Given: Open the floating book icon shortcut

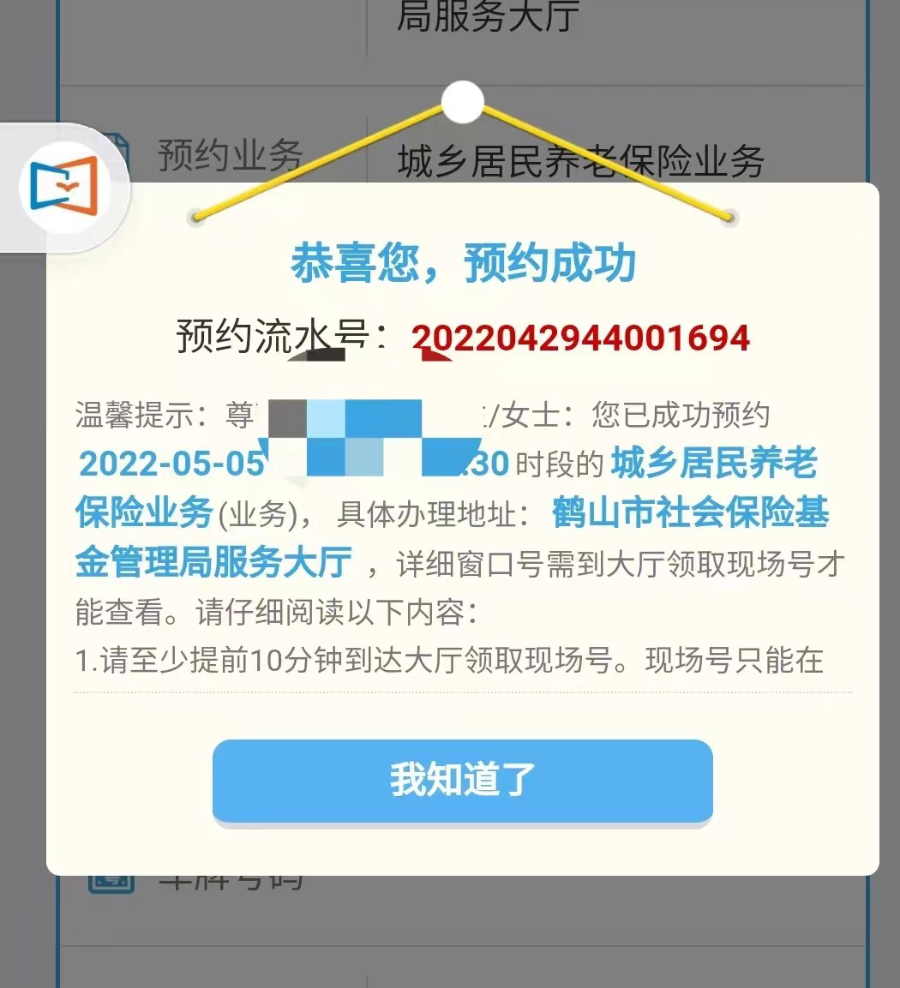Looking at the screenshot, I should tap(64, 187).
